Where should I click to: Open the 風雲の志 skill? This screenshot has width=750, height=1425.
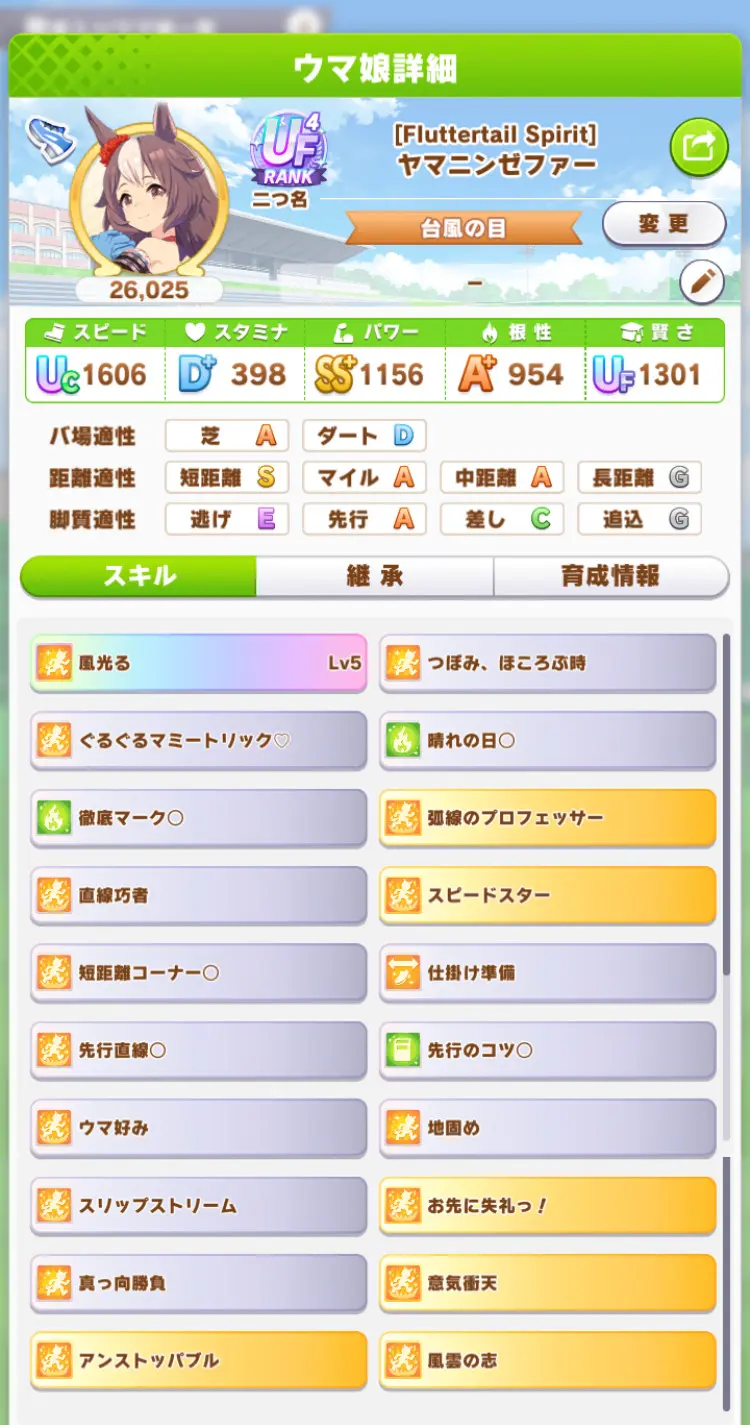coord(547,1360)
